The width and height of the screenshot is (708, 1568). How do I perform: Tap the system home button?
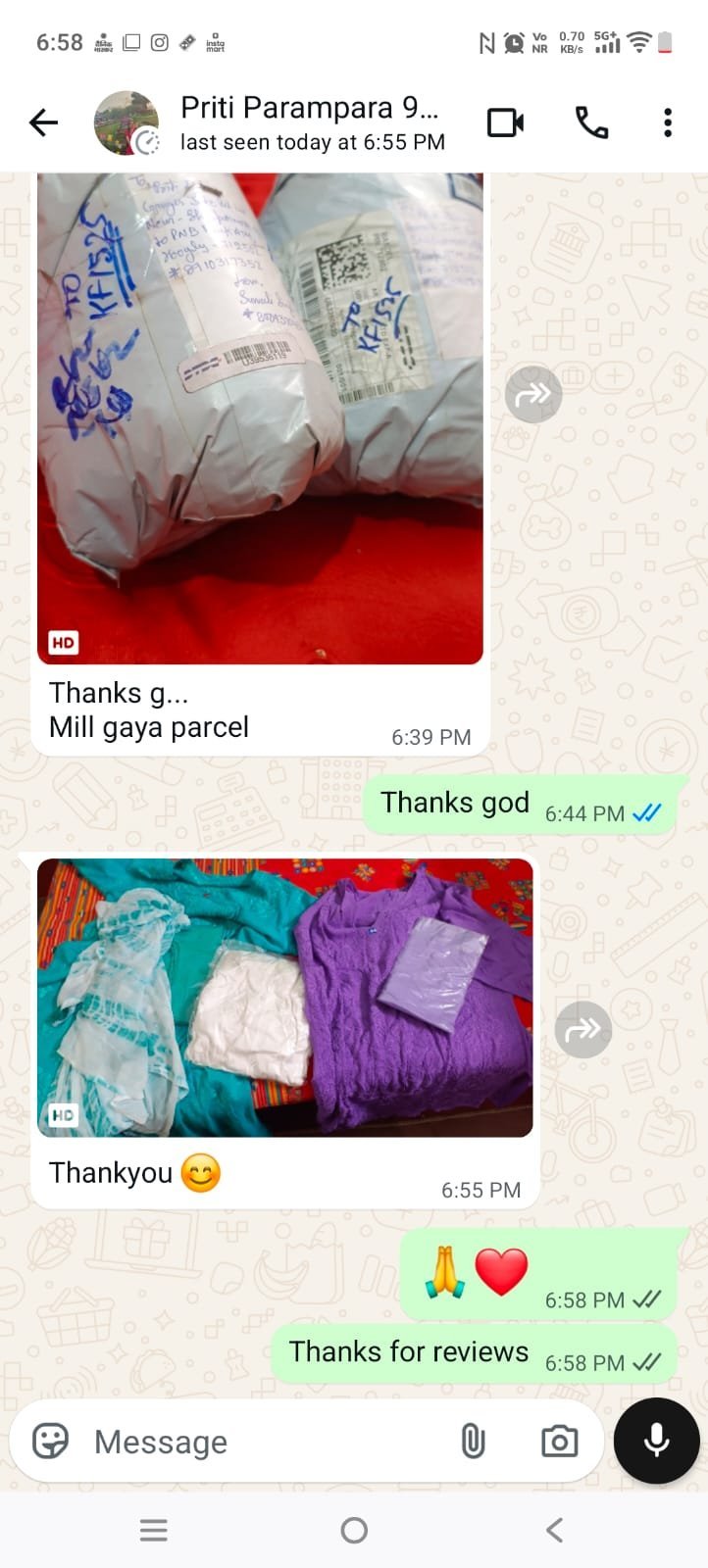tap(354, 1530)
